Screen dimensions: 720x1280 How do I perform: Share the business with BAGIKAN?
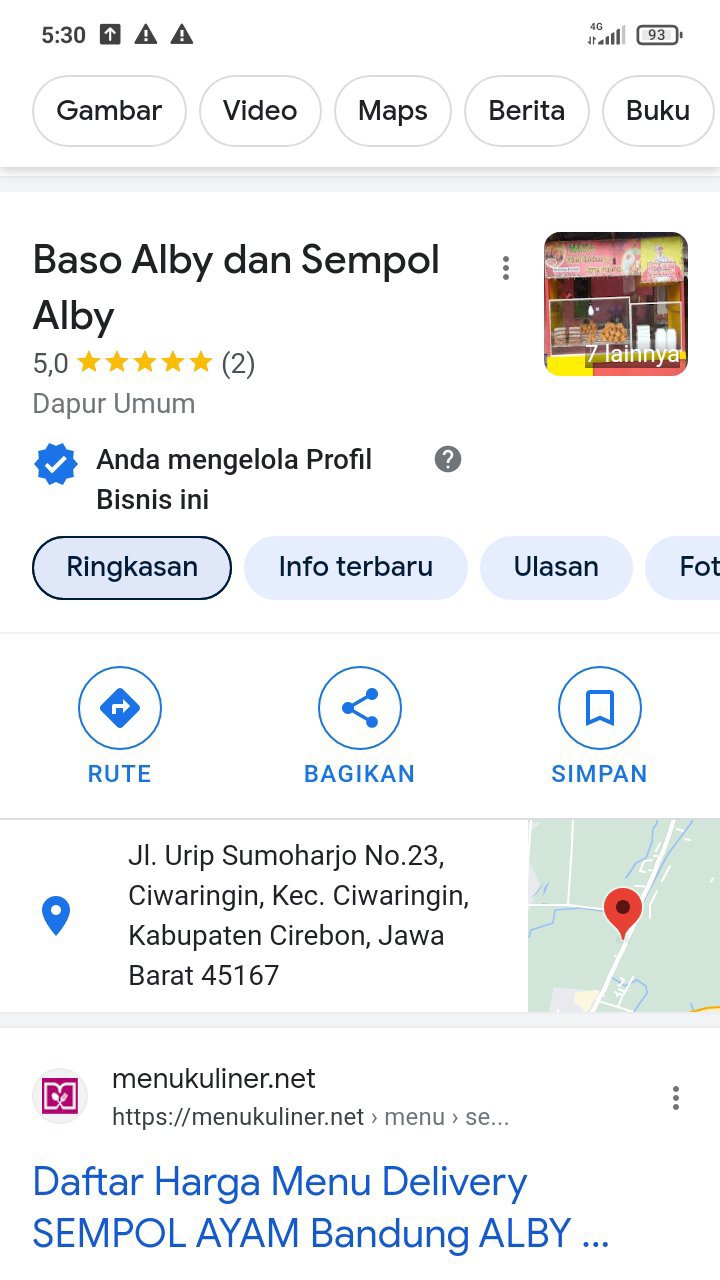tap(359, 726)
